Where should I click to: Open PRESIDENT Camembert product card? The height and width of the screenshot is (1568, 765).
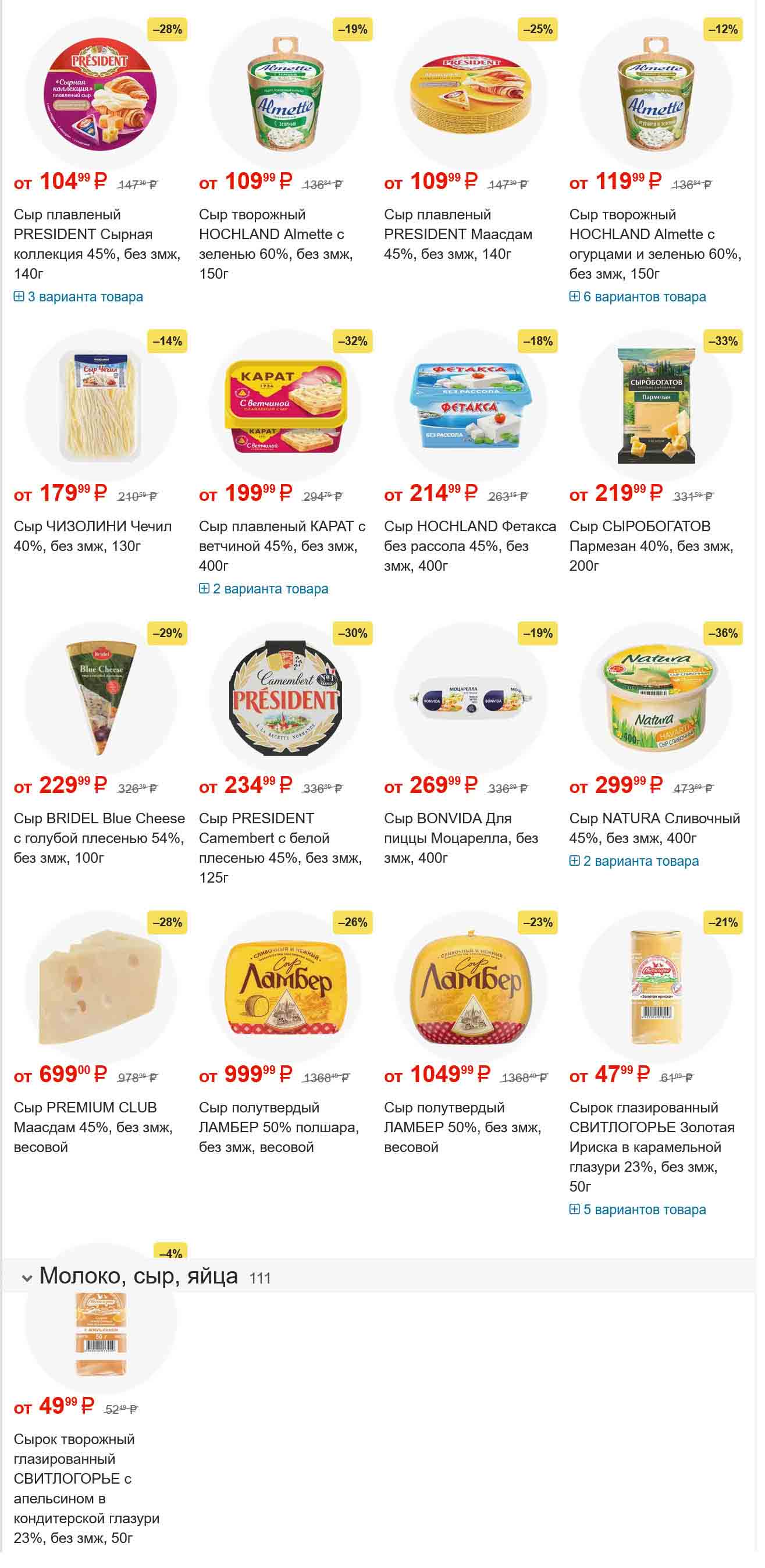[x=280, y=847]
